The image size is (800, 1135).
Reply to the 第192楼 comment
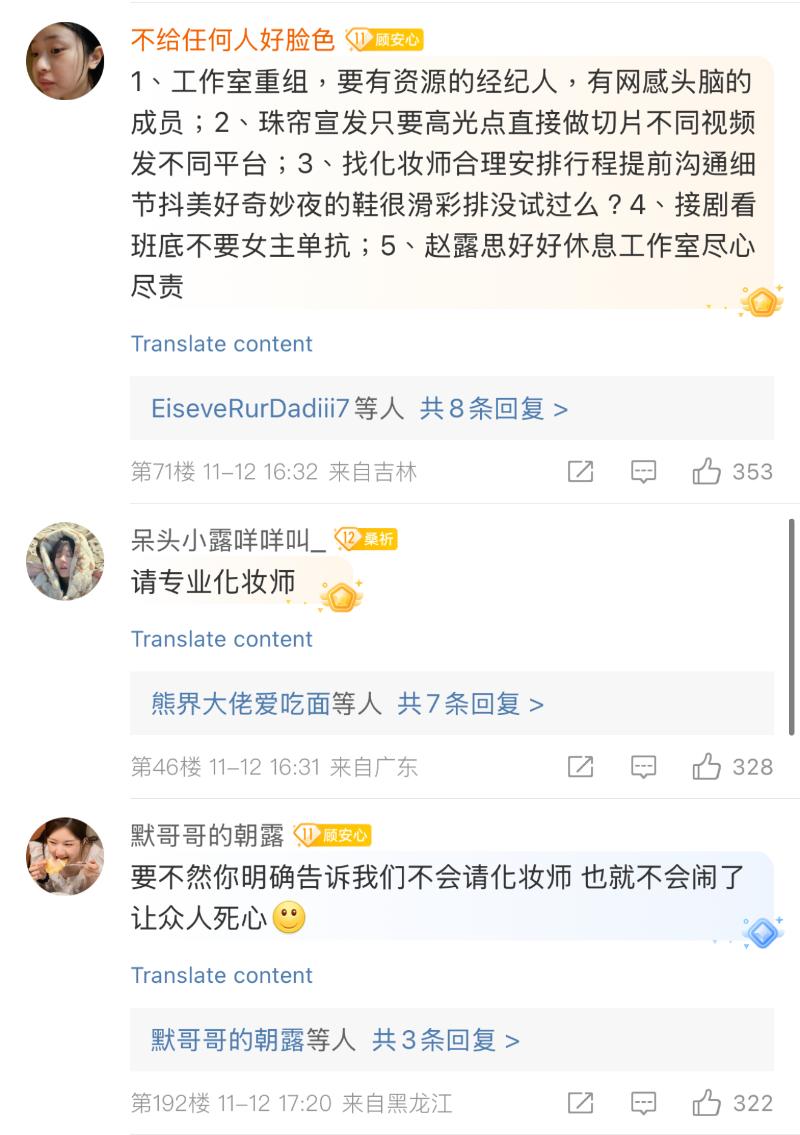pyautogui.click(x=643, y=1103)
